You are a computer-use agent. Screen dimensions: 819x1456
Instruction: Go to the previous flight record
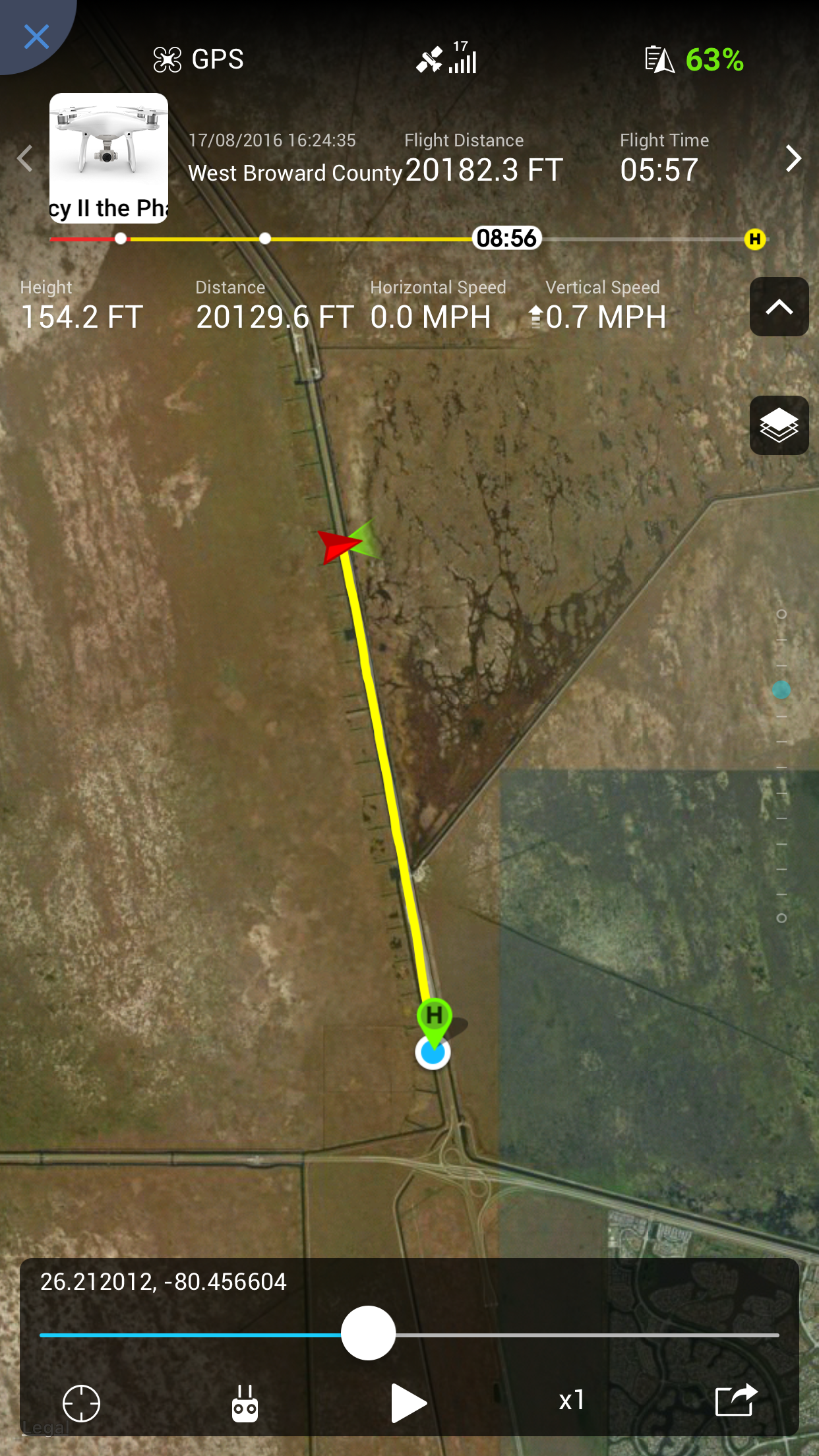coord(25,158)
